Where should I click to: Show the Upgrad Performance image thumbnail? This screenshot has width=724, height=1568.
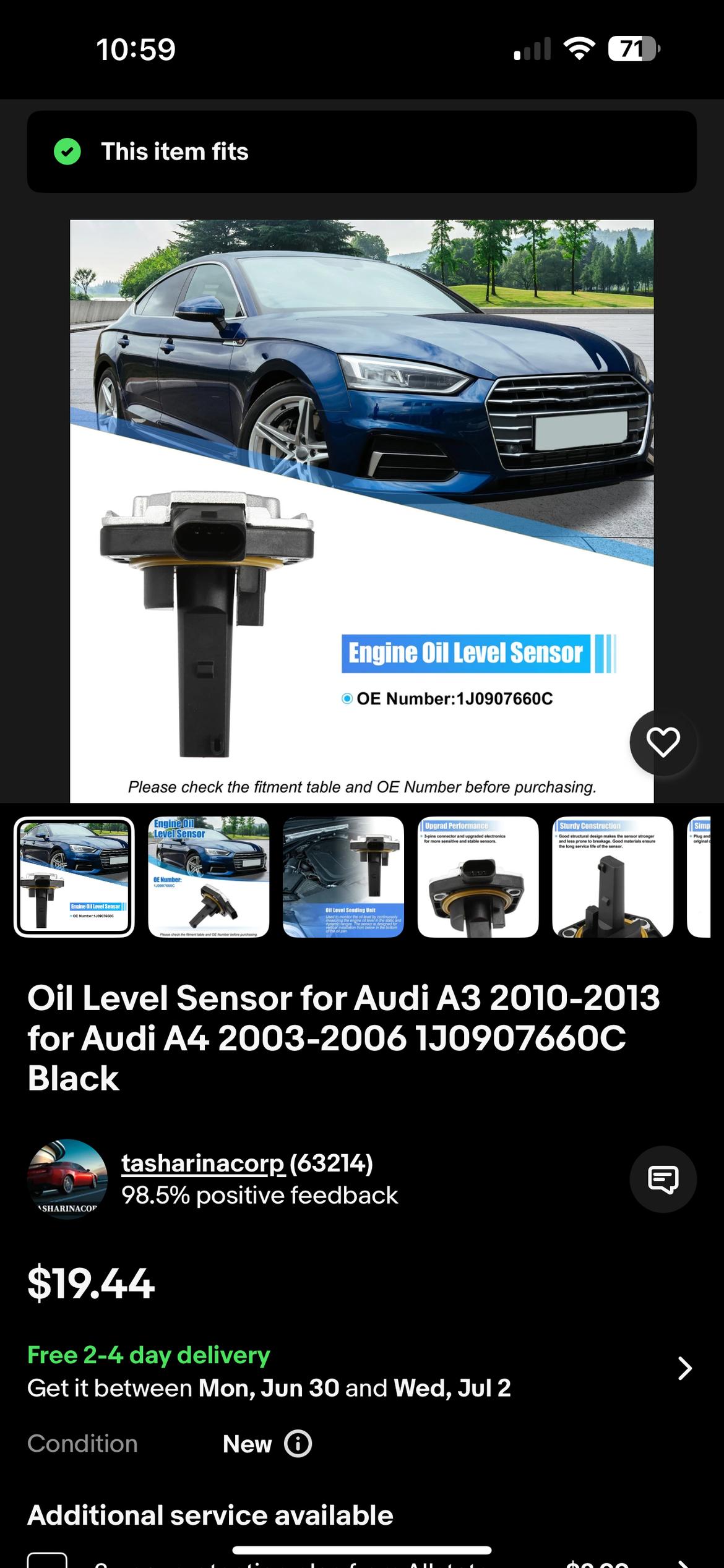(478, 876)
